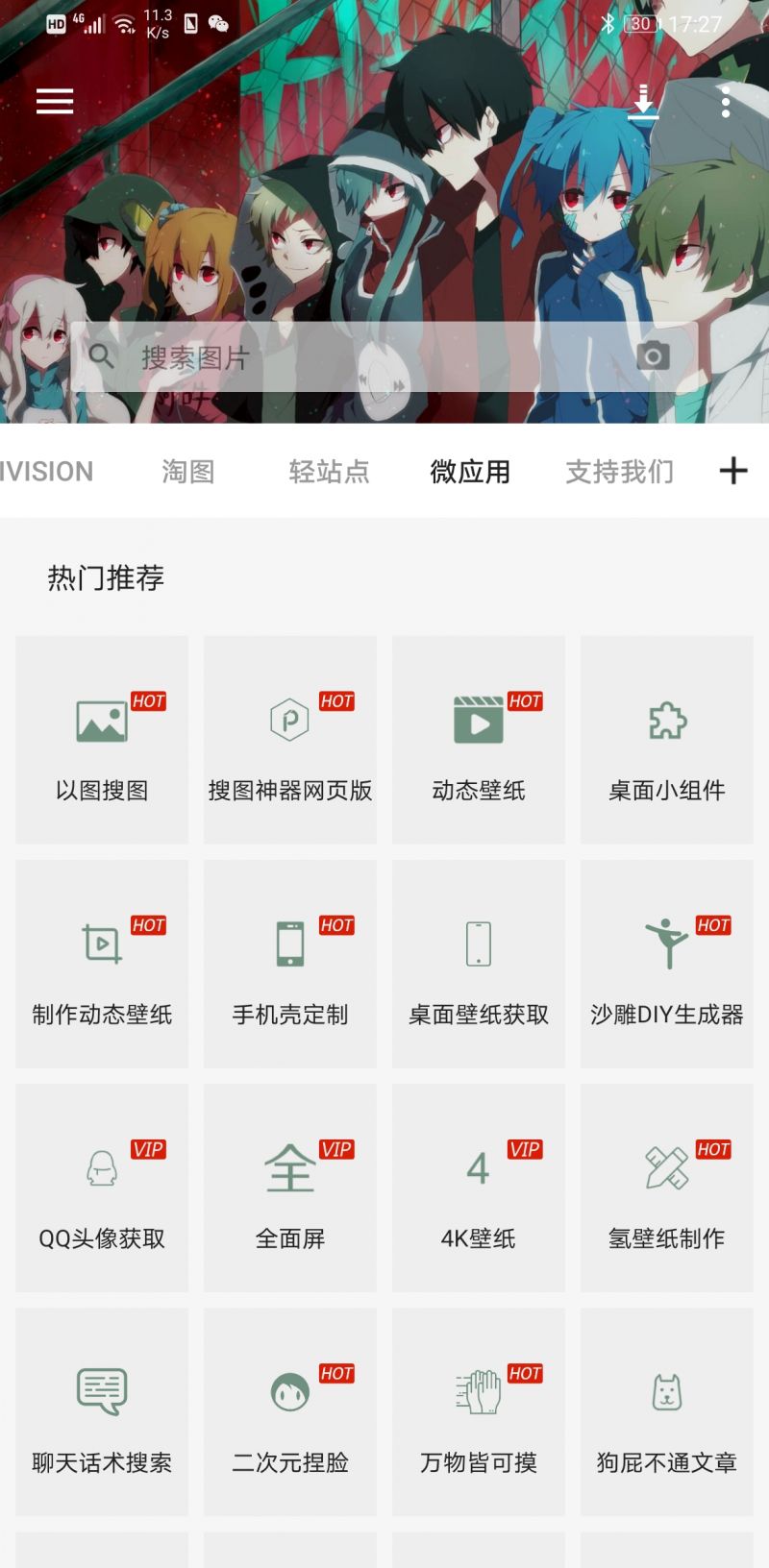Screen dimensions: 769x1568
Task: Switch to the 淘图 tab
Action: click(187, 472)
